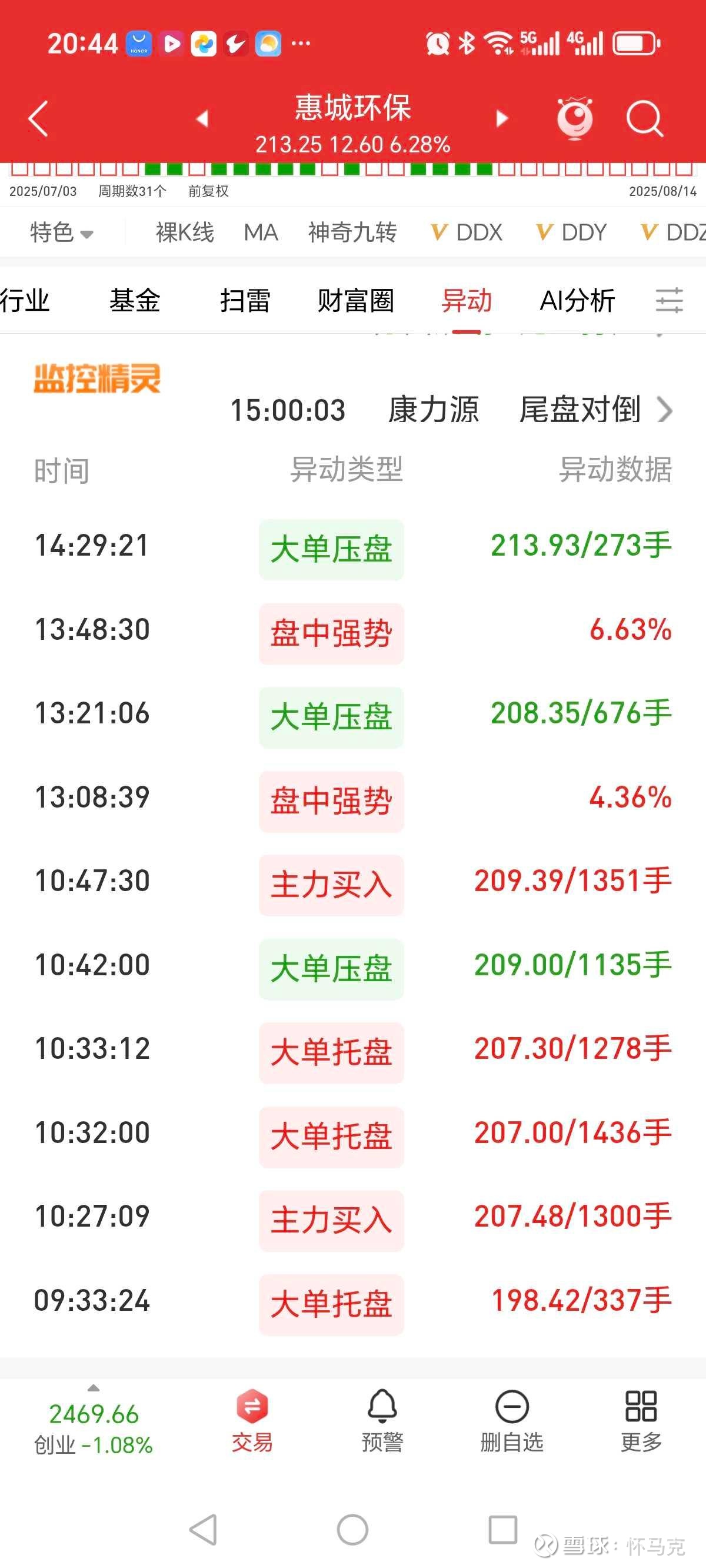
Task: Switch to the 基金 tab
Action: pos(135,301)
